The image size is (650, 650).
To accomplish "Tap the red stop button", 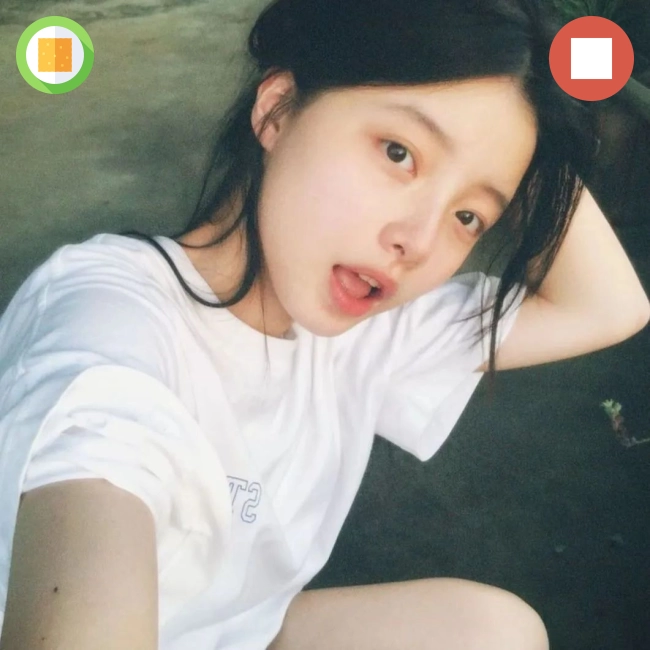I will (591, 58).
